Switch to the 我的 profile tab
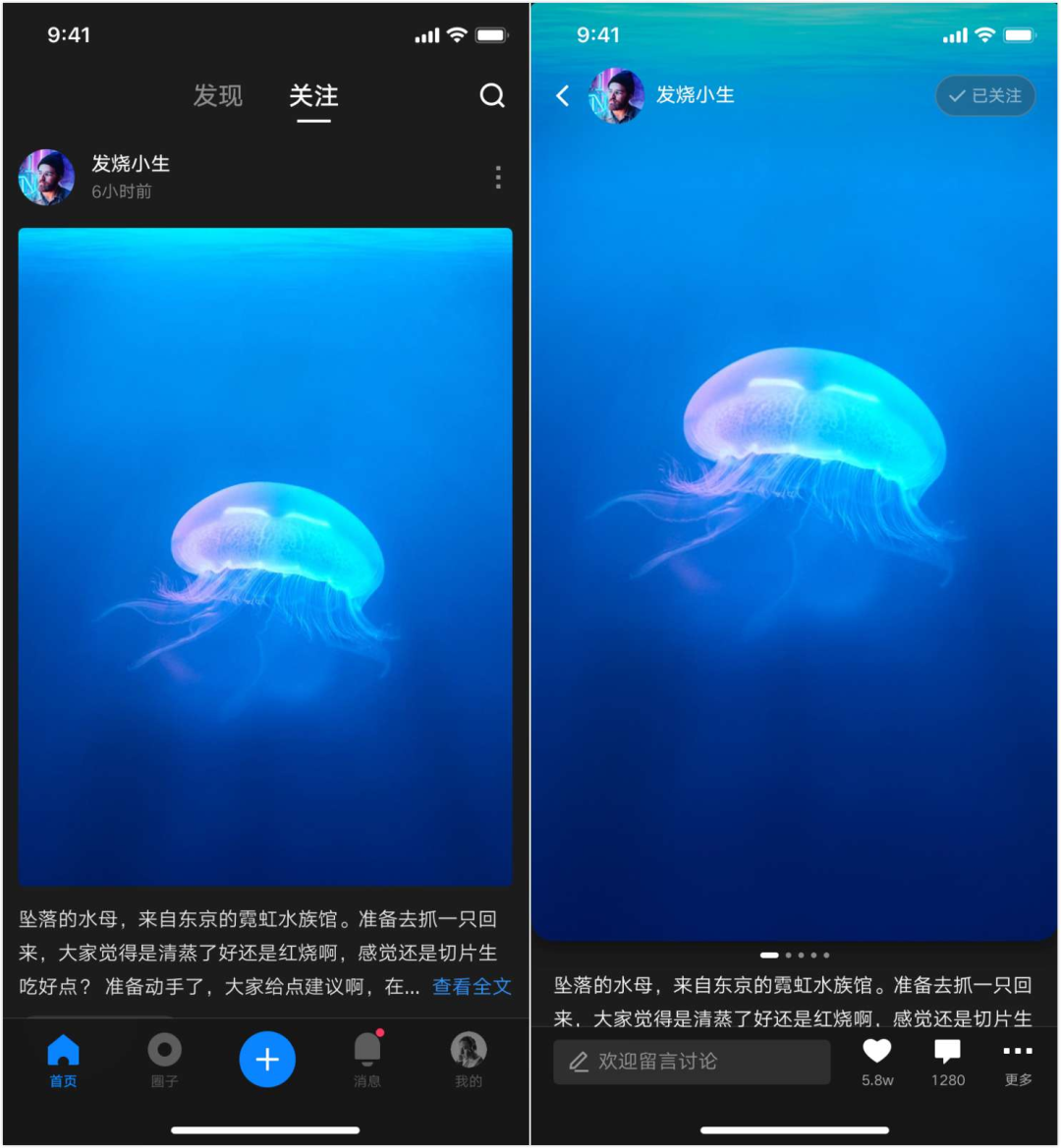This screenshot has height=1148, width=1061. click(x=469, y=1061)
